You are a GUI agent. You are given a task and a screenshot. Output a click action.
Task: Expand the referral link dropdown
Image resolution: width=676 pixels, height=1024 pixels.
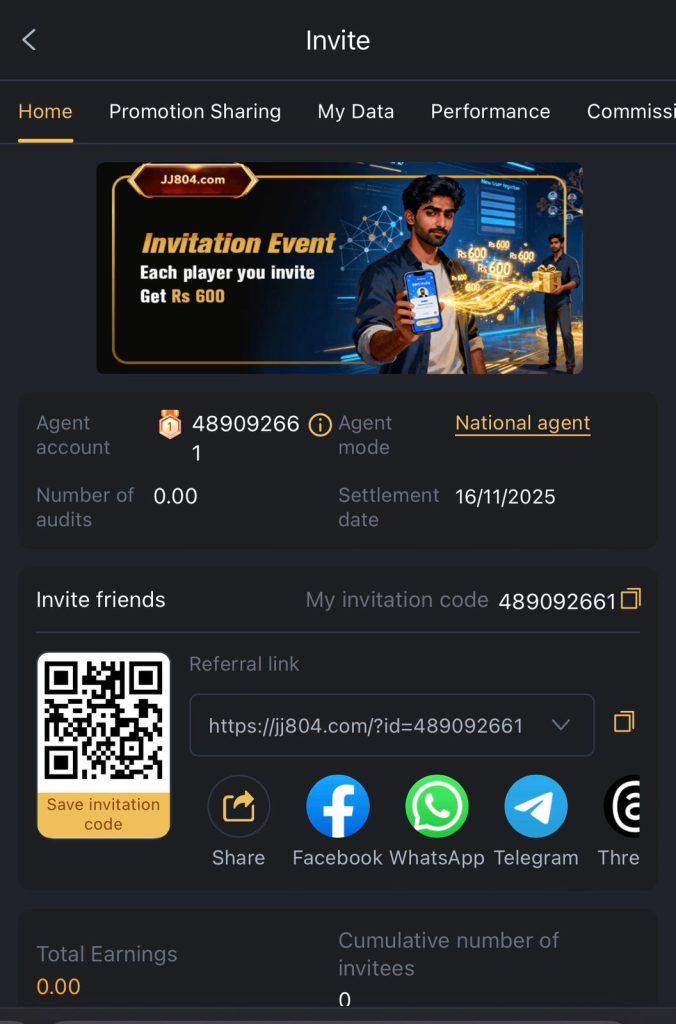coord(561,725)
